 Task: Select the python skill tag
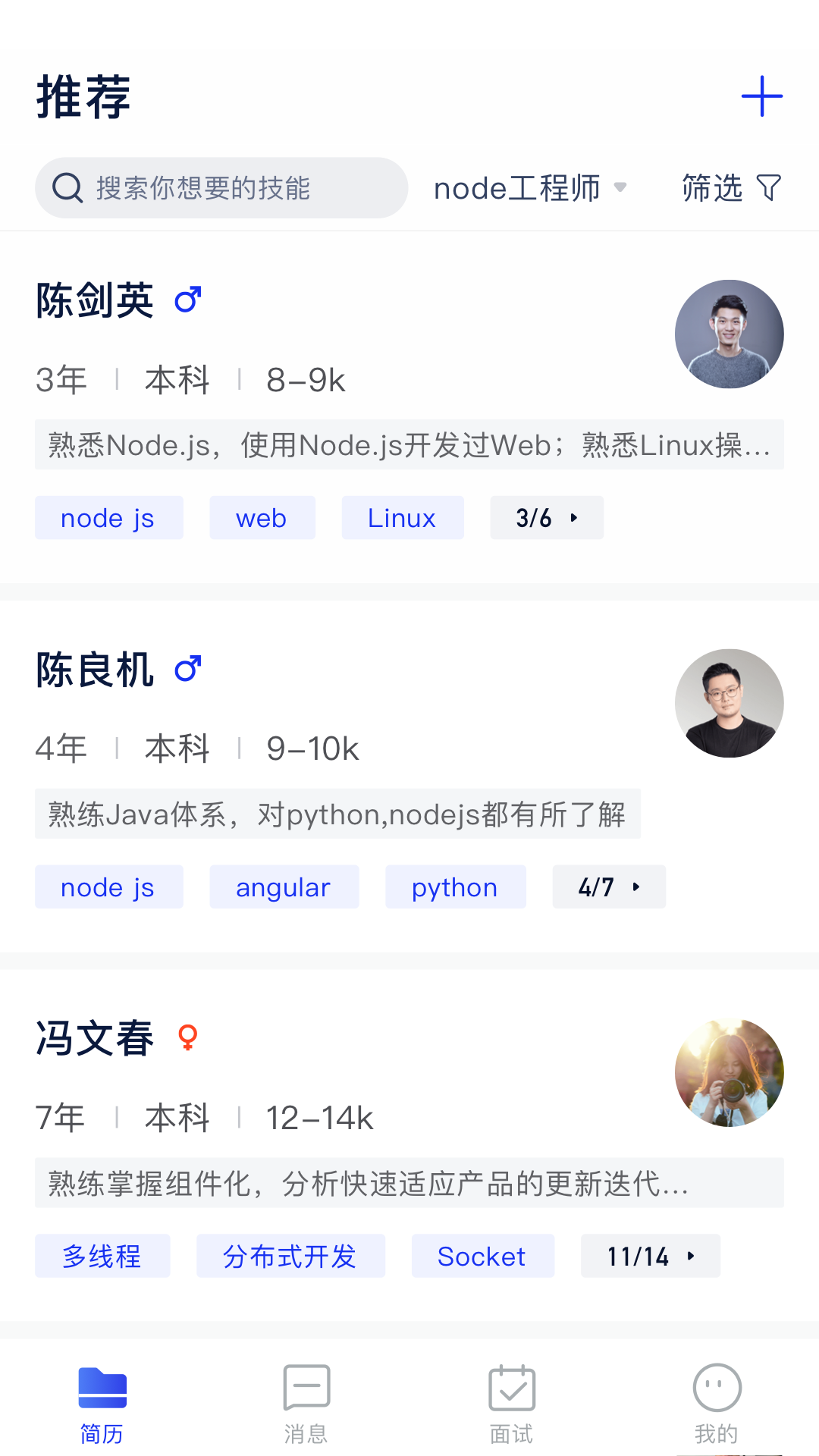(454, 886)
